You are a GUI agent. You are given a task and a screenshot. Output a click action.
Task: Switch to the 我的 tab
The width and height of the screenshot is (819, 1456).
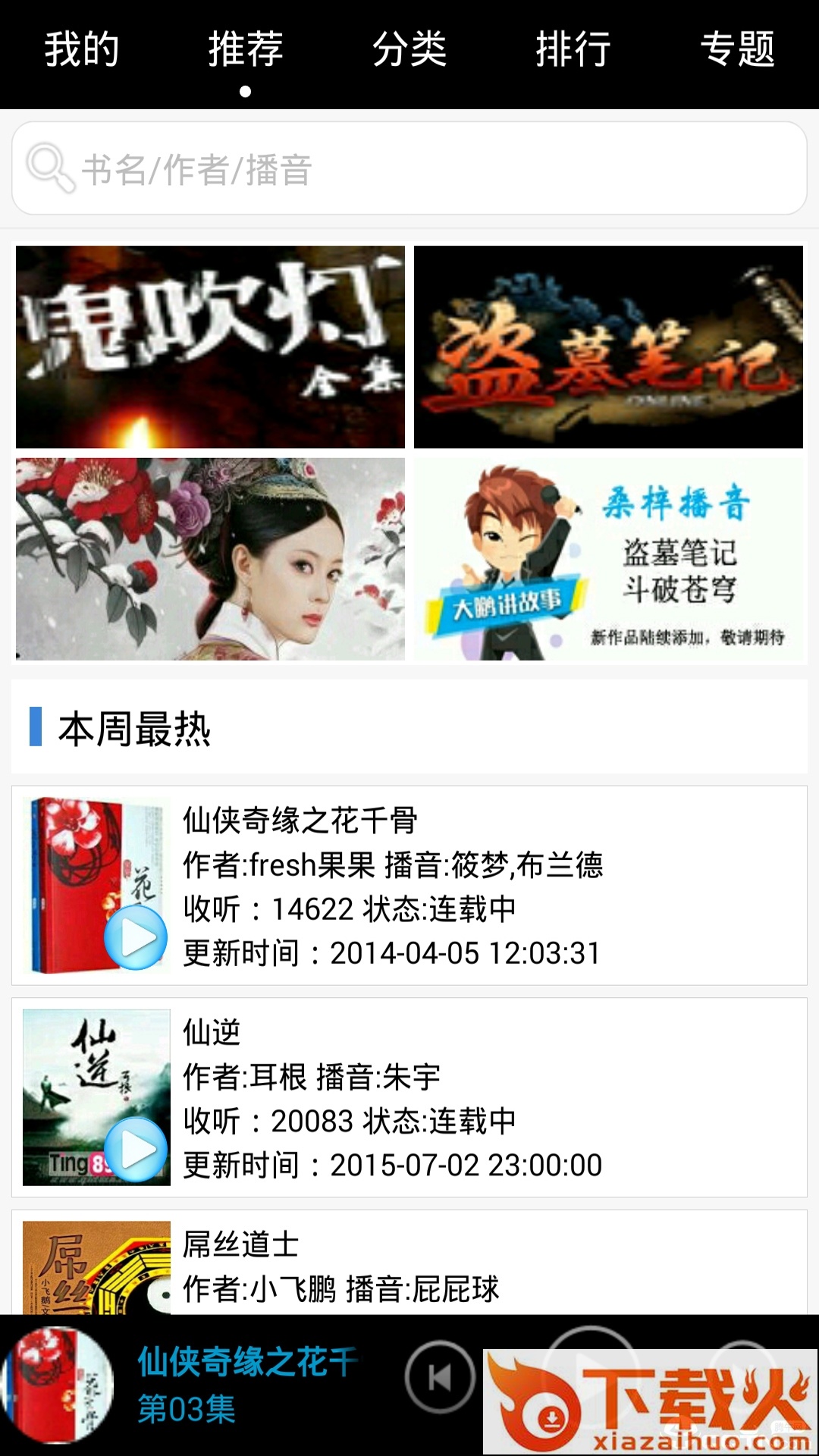(x=82, y=50)
